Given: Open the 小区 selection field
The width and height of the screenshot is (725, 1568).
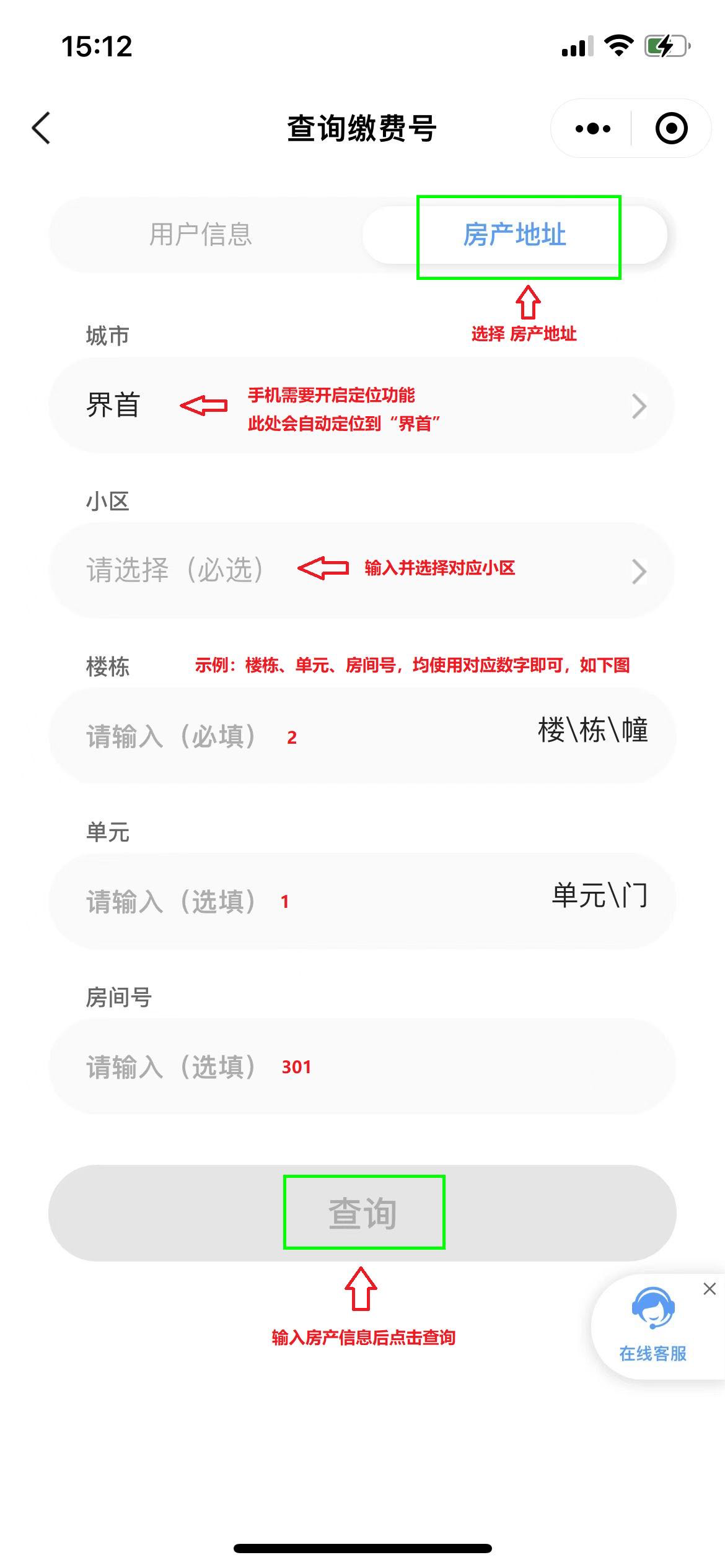Looking at the screenshot, I should pyautogui.click(x=362, y=570).
